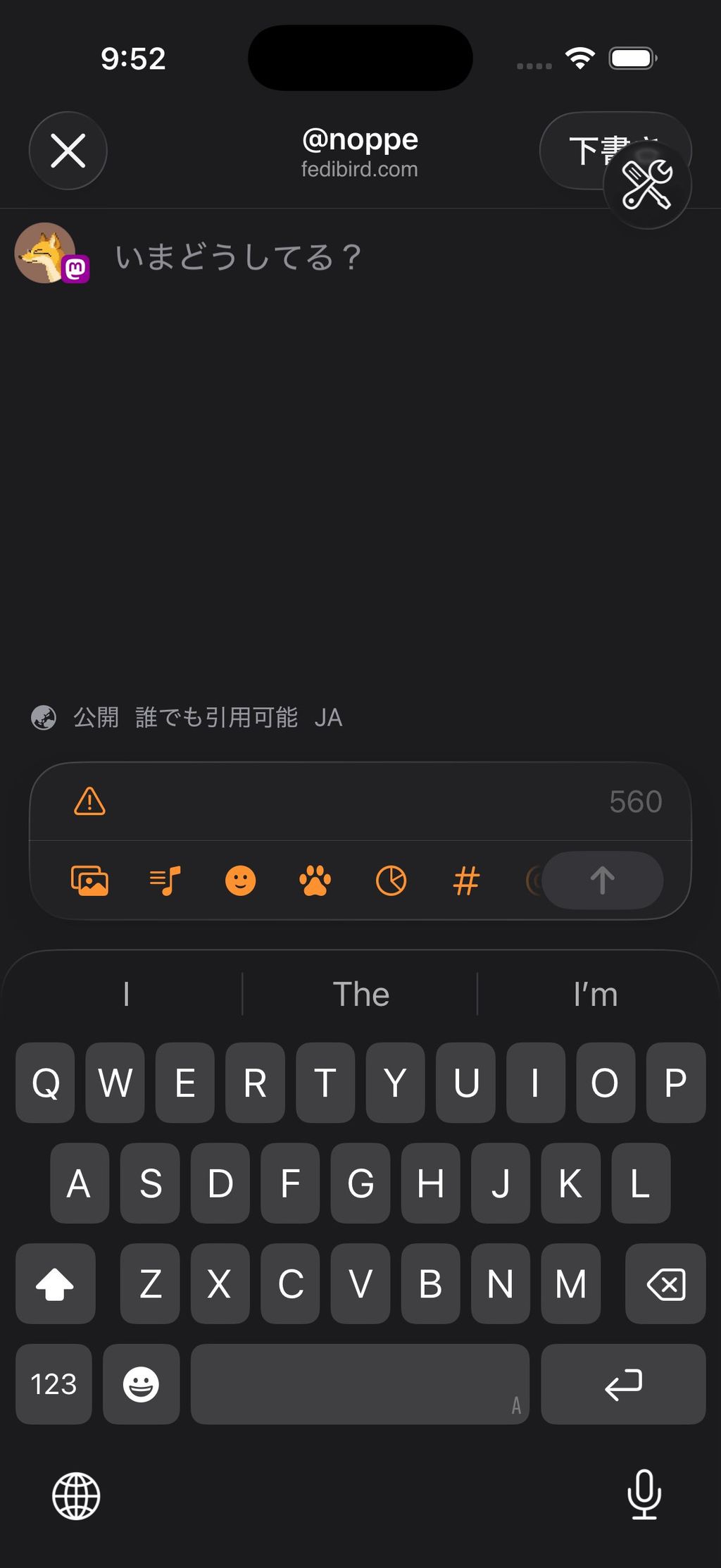Switch keyboard language with the globe

[x=76, y=1495]
